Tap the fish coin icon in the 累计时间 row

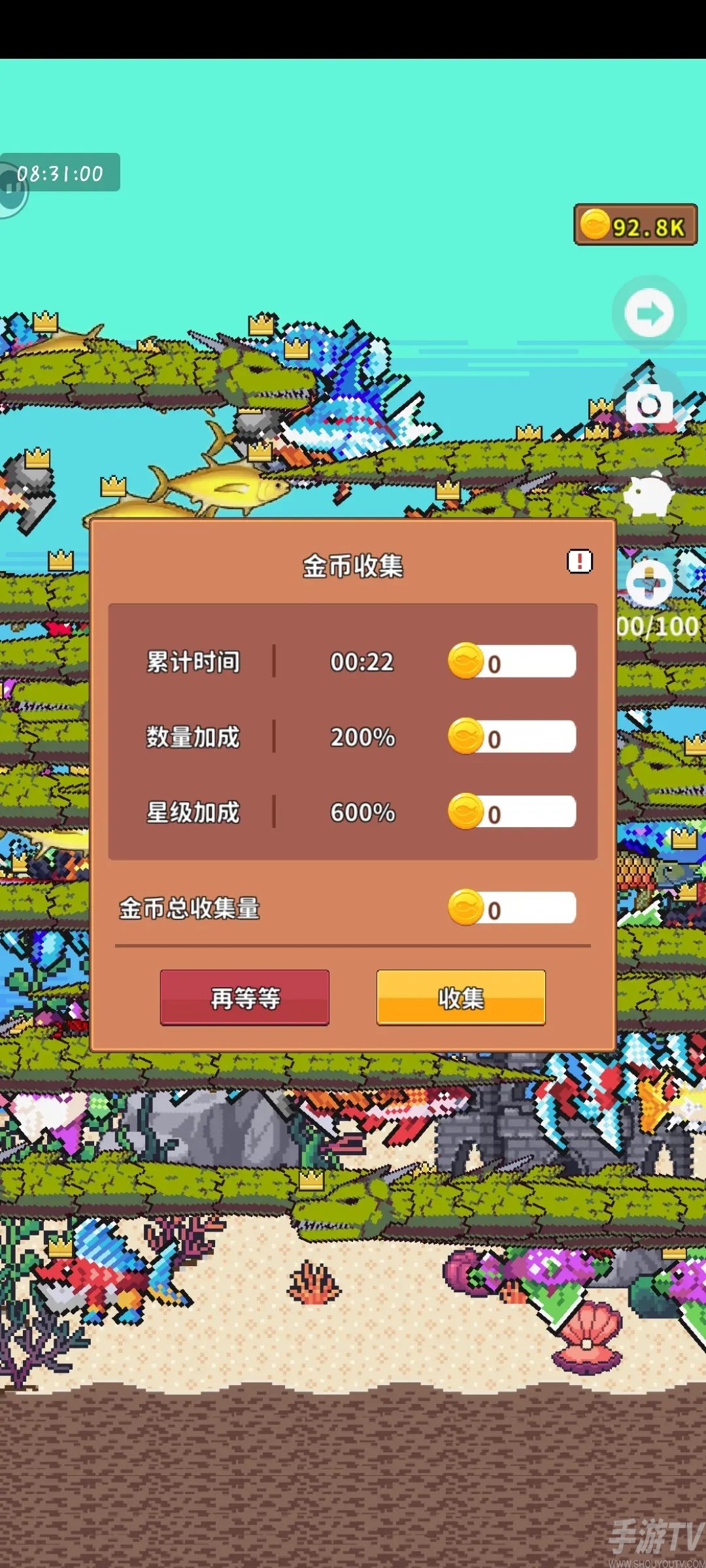pos(468,662)
